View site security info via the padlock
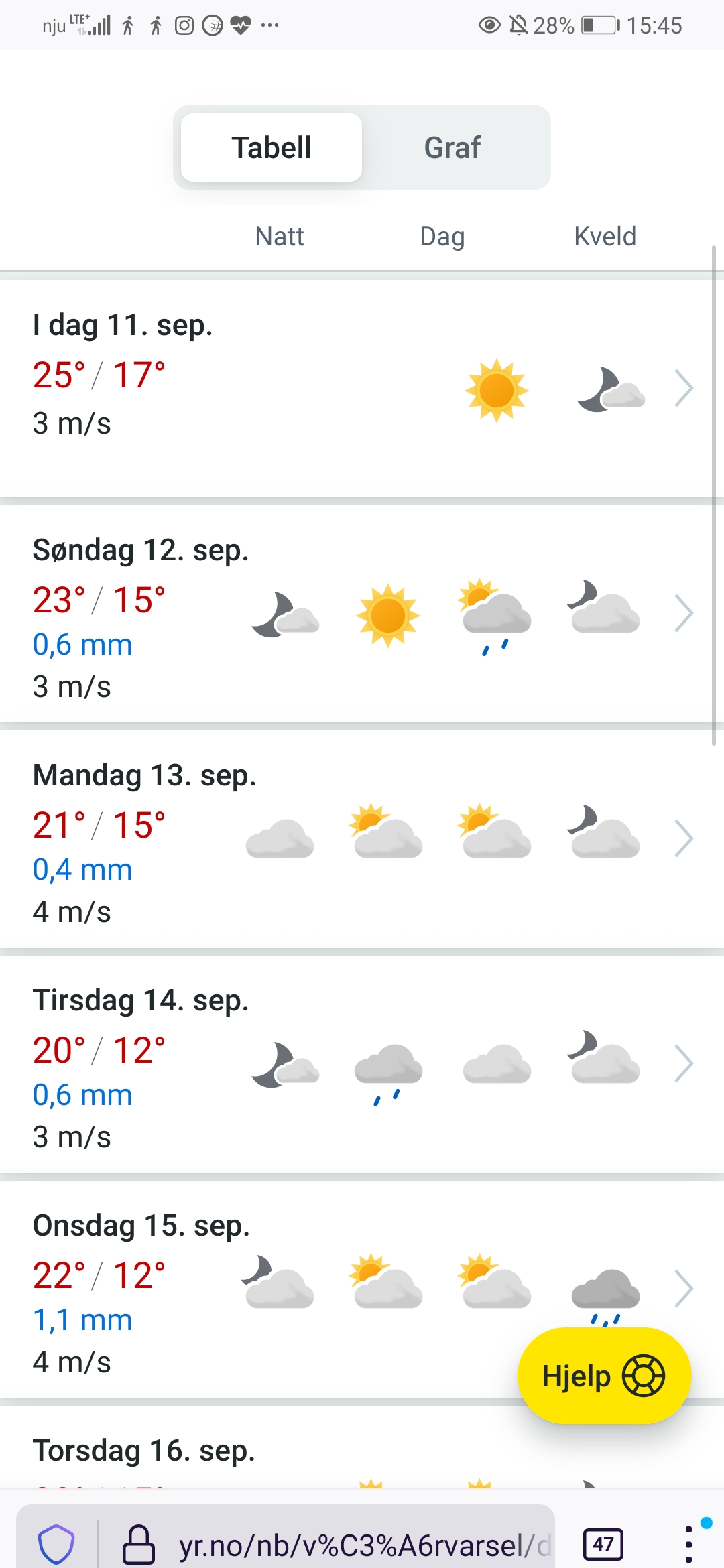The height and width of the screenshot is (1568, 724). point(139,1545)
